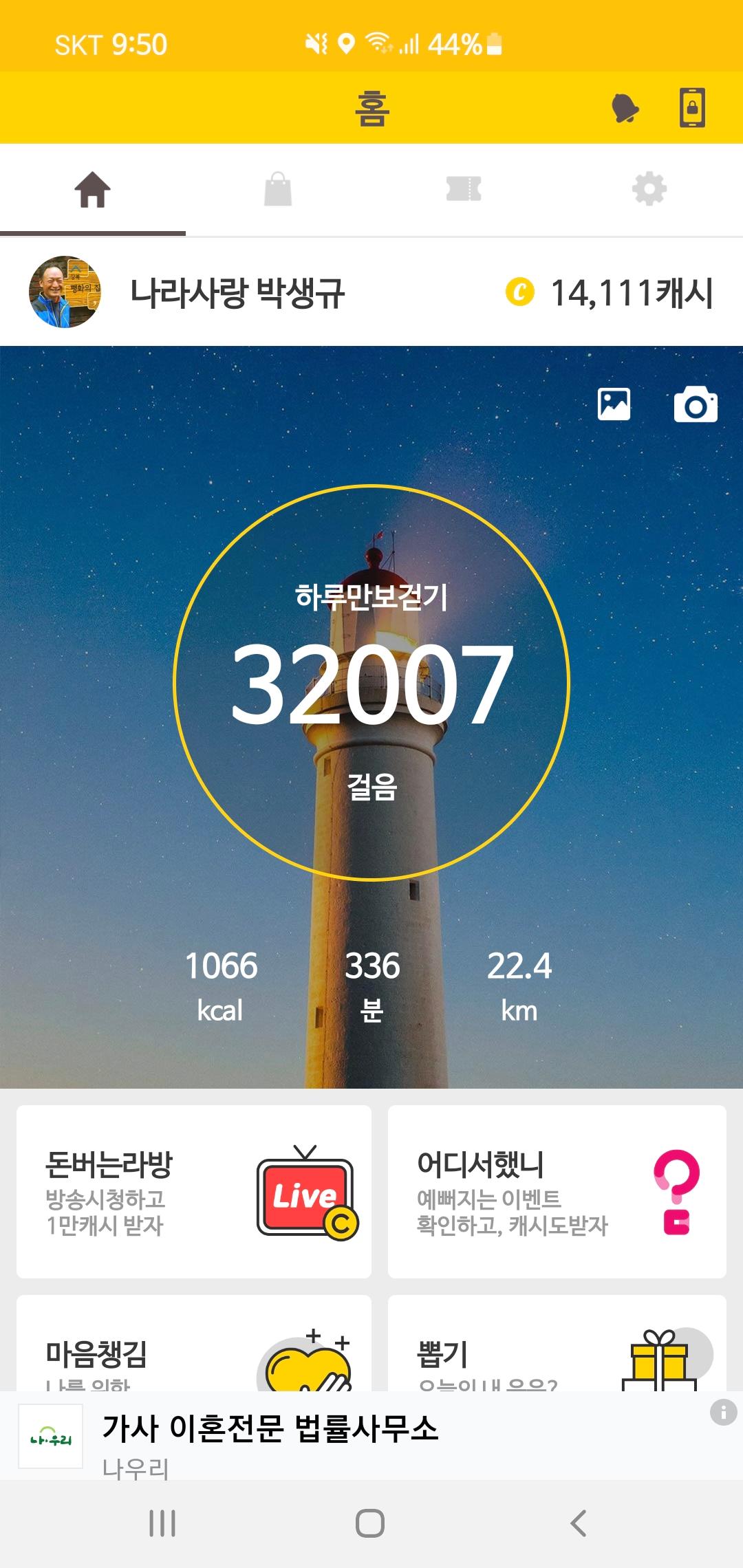
Task: Go back with the system back button
Action: tap(579, 1523)
